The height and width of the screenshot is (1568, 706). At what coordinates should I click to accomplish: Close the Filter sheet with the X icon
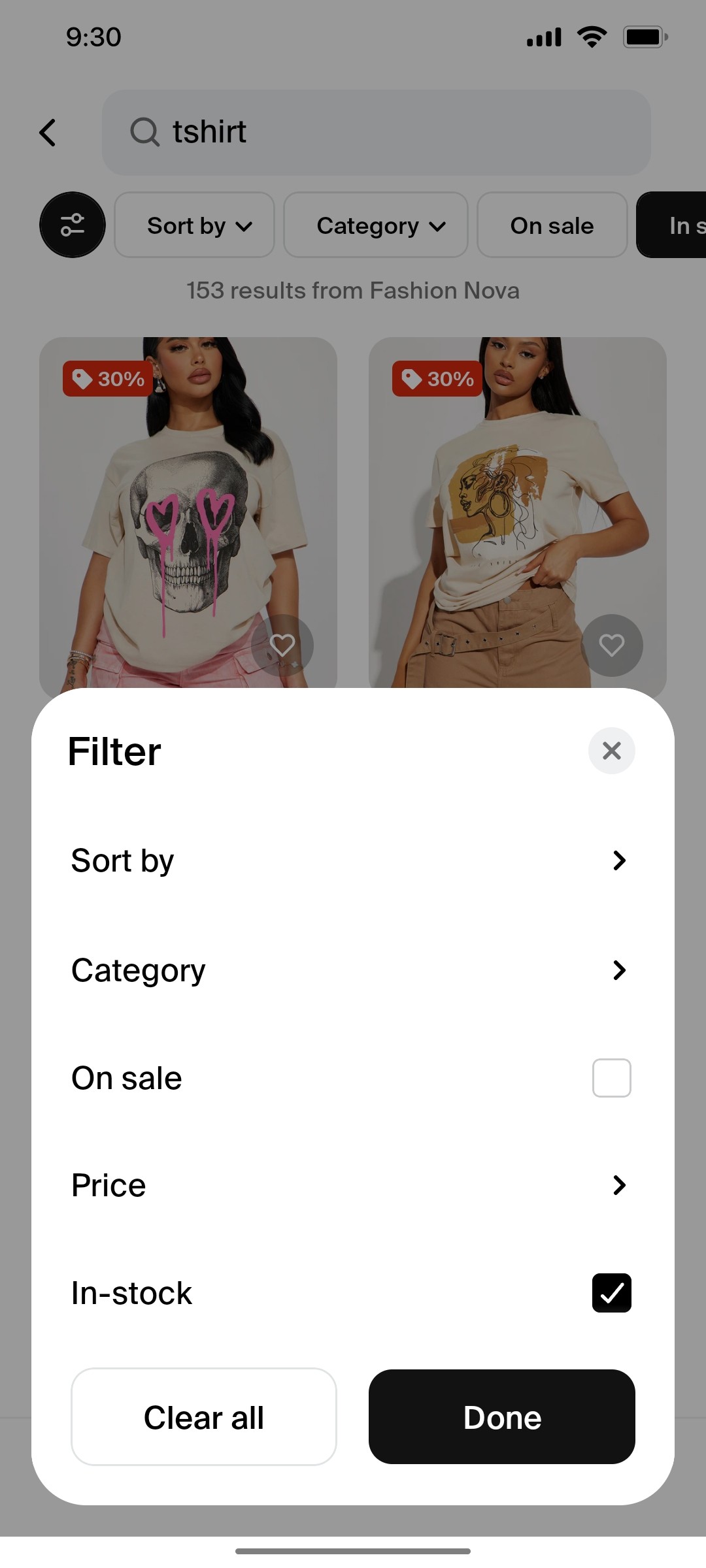[x=611, y=751]
